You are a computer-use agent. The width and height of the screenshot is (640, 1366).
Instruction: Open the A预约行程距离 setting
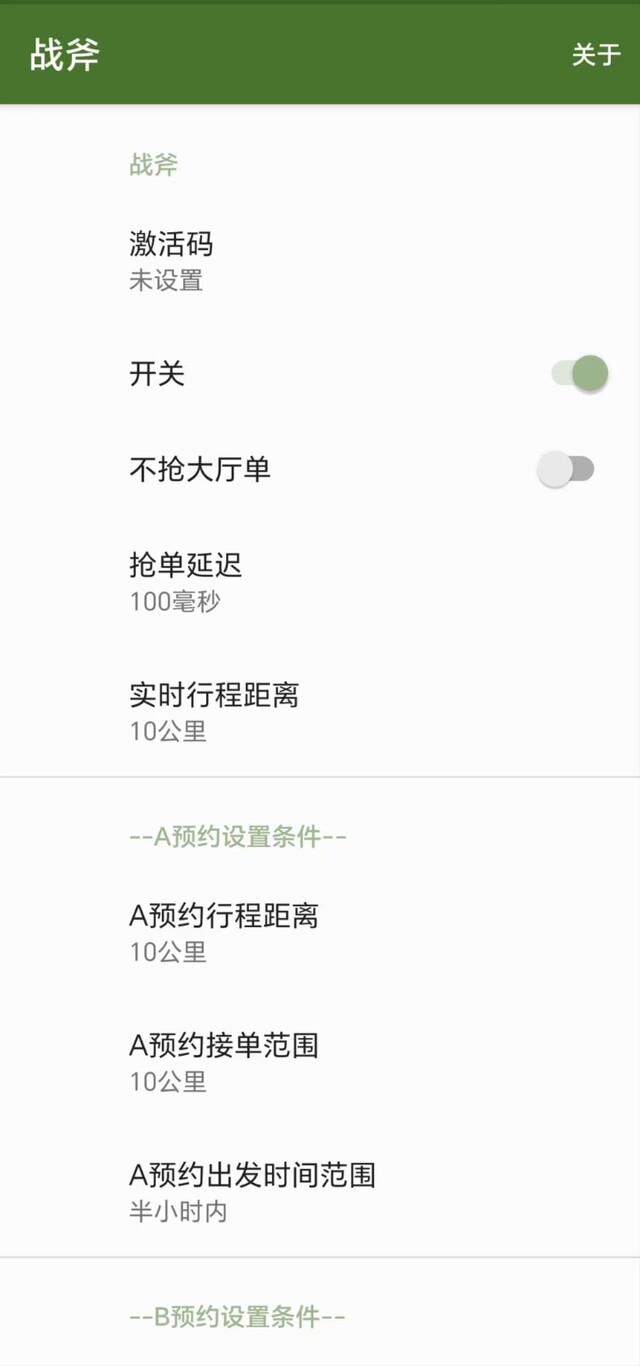[x=320, y=932]
